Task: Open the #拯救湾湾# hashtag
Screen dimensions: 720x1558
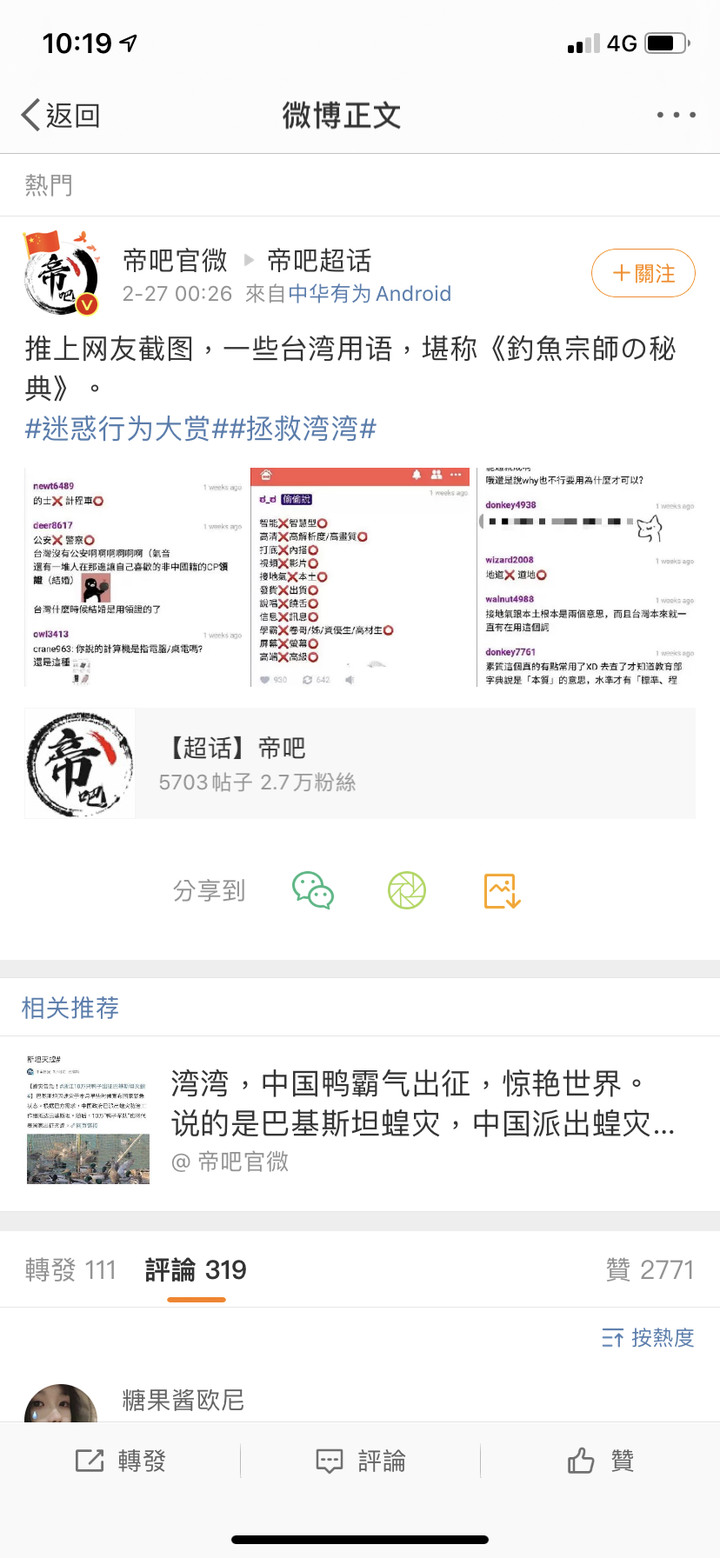Action: (294, 429)
